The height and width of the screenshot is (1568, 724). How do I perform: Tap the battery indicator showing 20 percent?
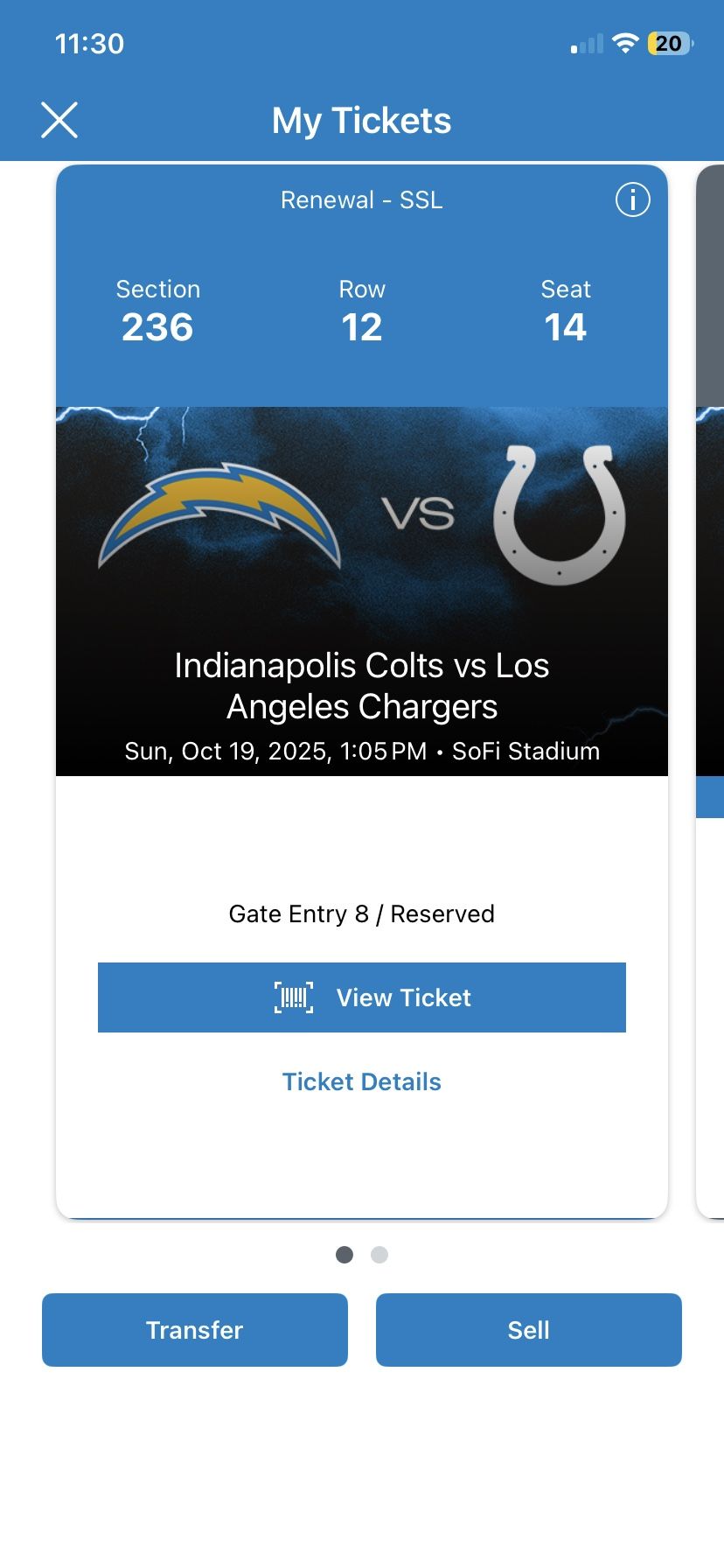point(667,42)
